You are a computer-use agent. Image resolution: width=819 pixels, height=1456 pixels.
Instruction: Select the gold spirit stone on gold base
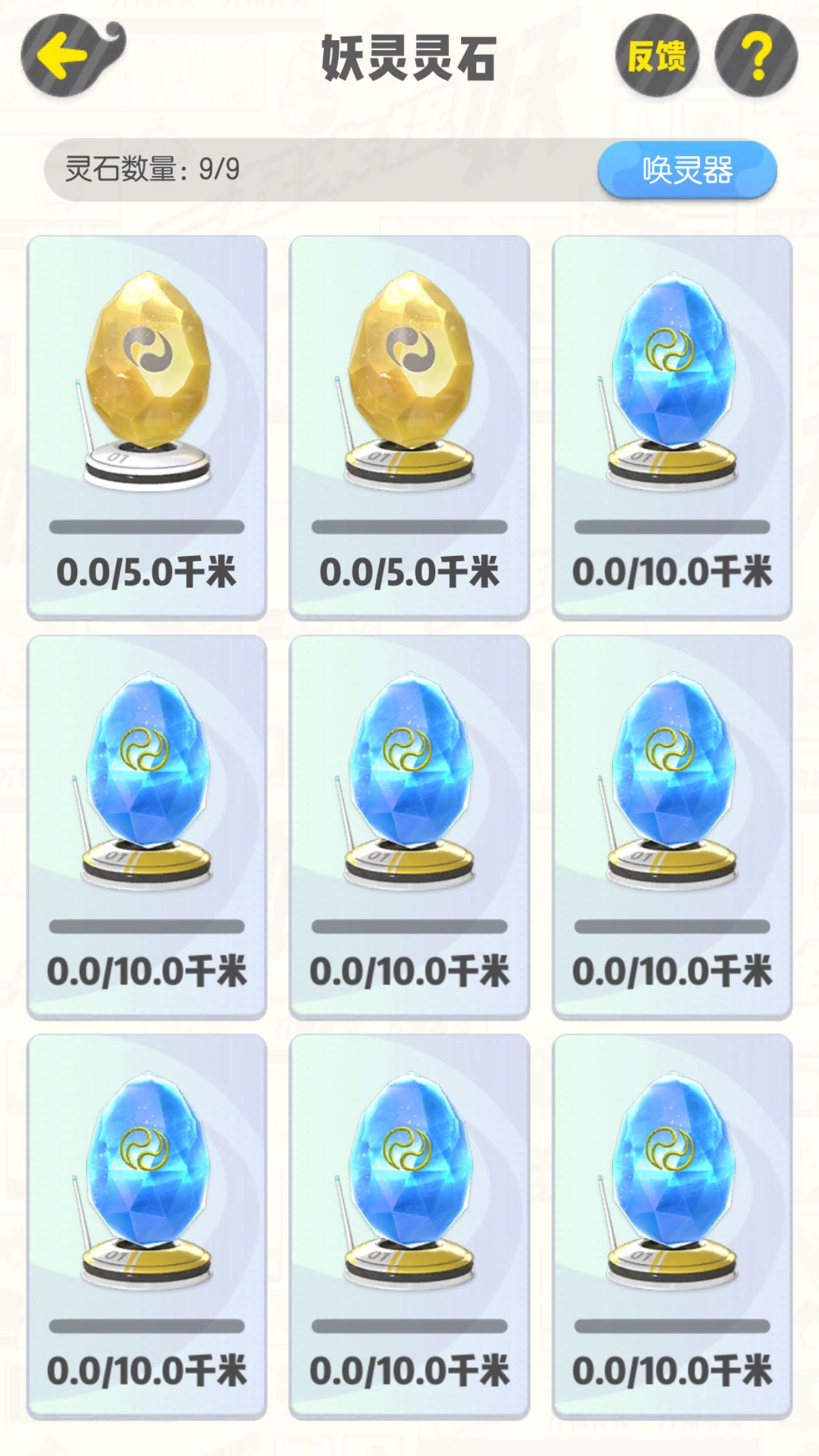(x=409, y=427)
